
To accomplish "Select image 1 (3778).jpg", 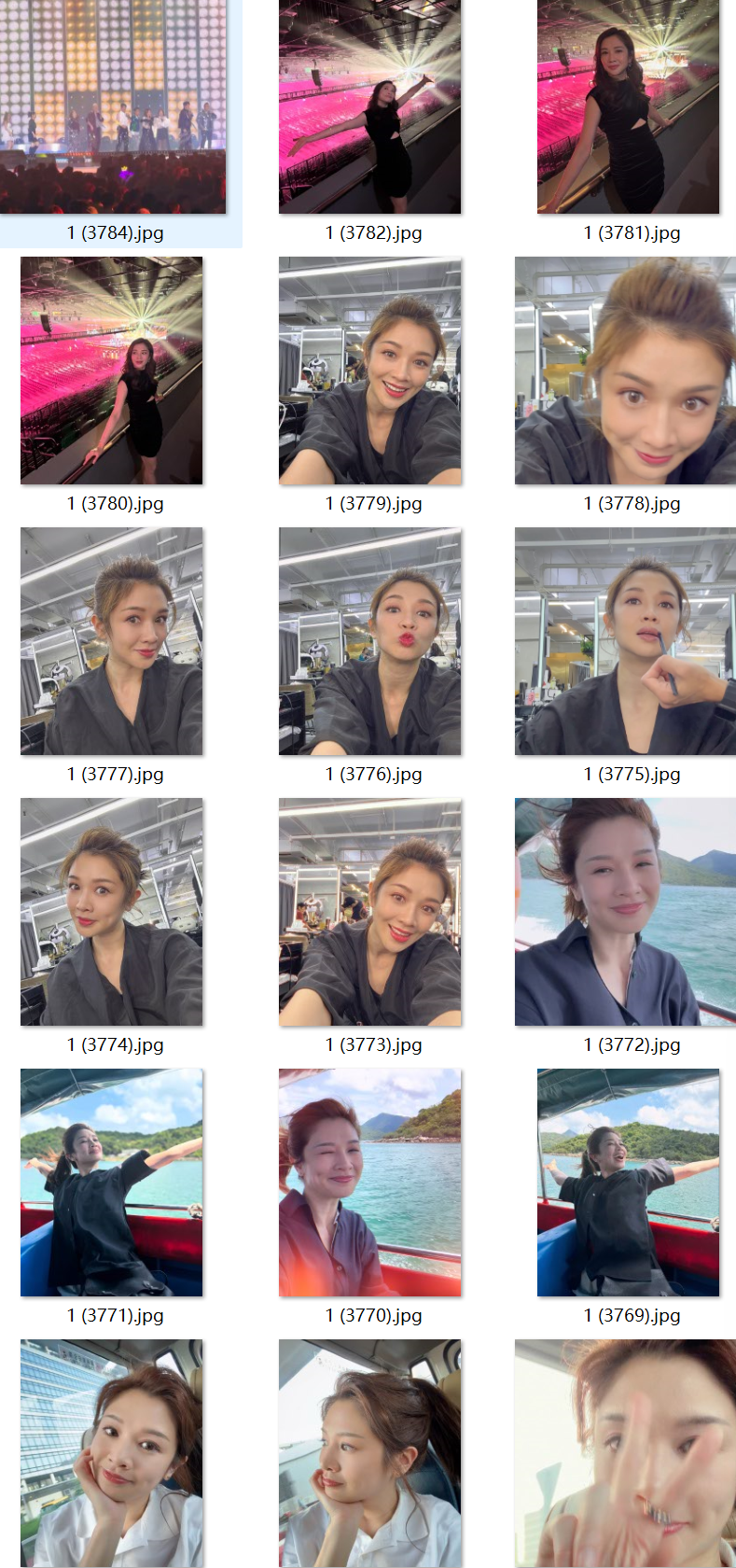I will [x=625, y=371].
